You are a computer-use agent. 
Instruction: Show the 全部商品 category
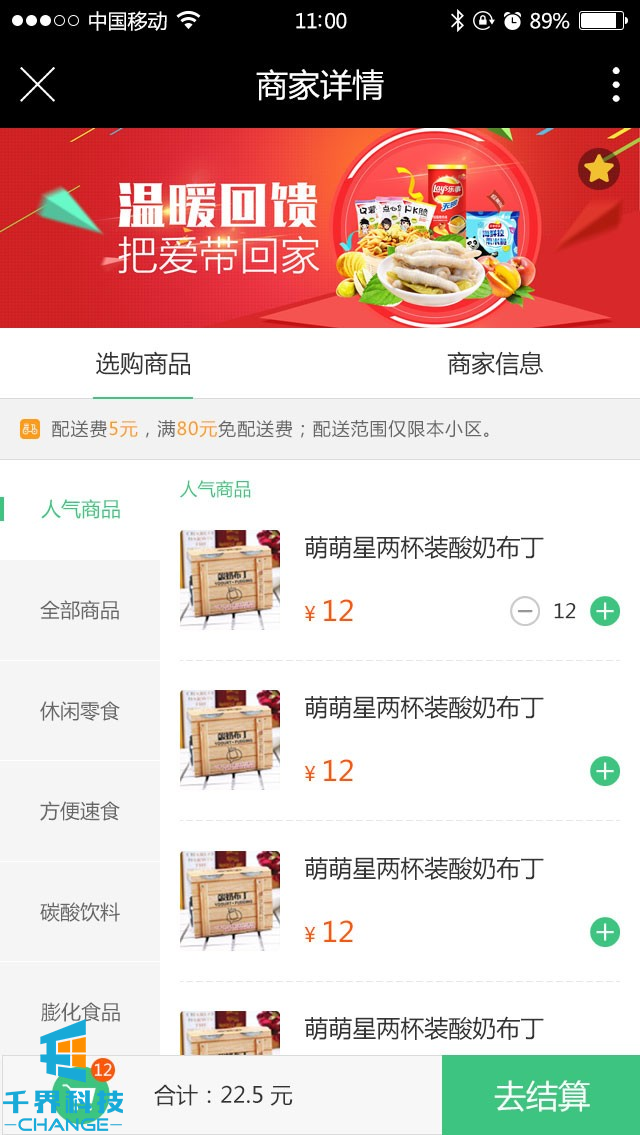80,610
